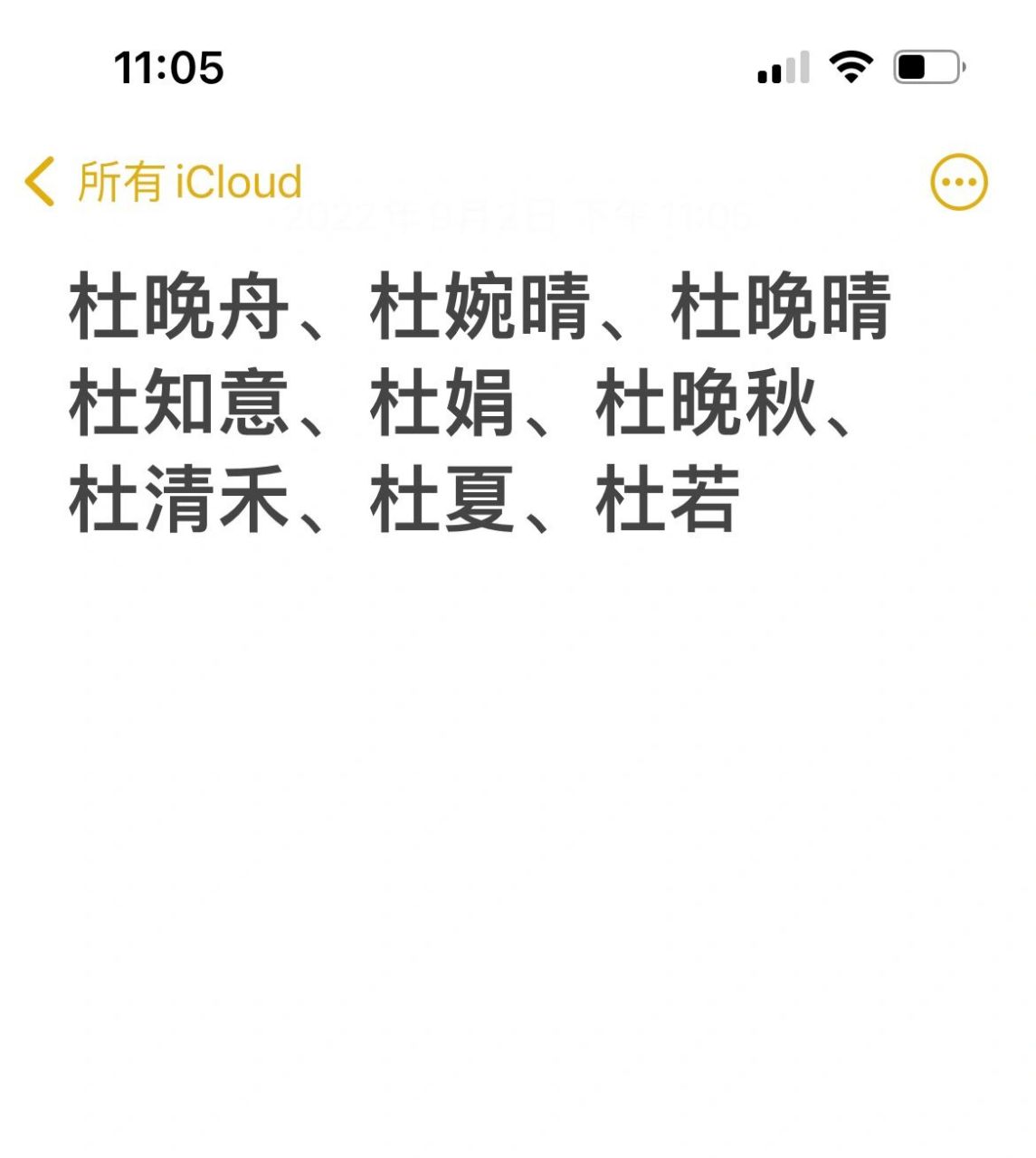Tap the yellow chevron beside 所有 iCloud
Image resolution: width=1036 pixels, height=1158 pixels.
38,180
